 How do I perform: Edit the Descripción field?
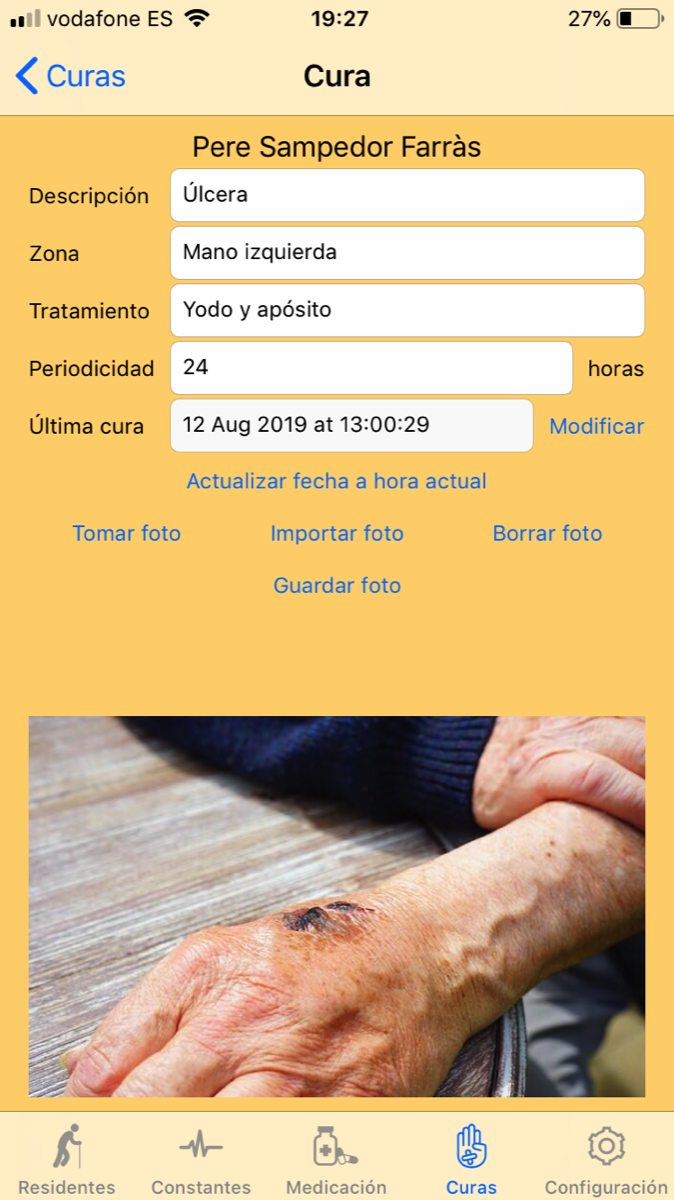click(x=407, y=195)
